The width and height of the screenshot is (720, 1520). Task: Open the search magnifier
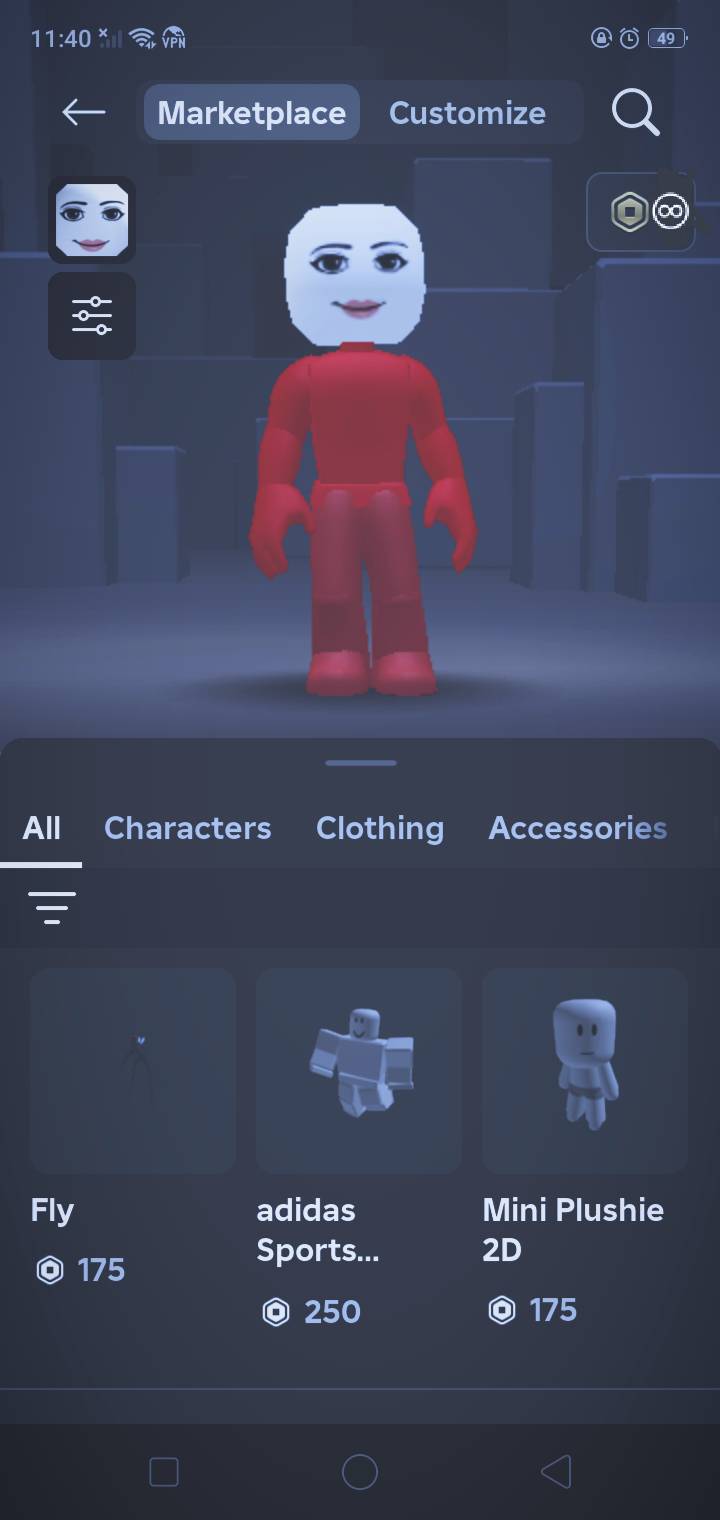pyautogui.click(x=635, y=113)
